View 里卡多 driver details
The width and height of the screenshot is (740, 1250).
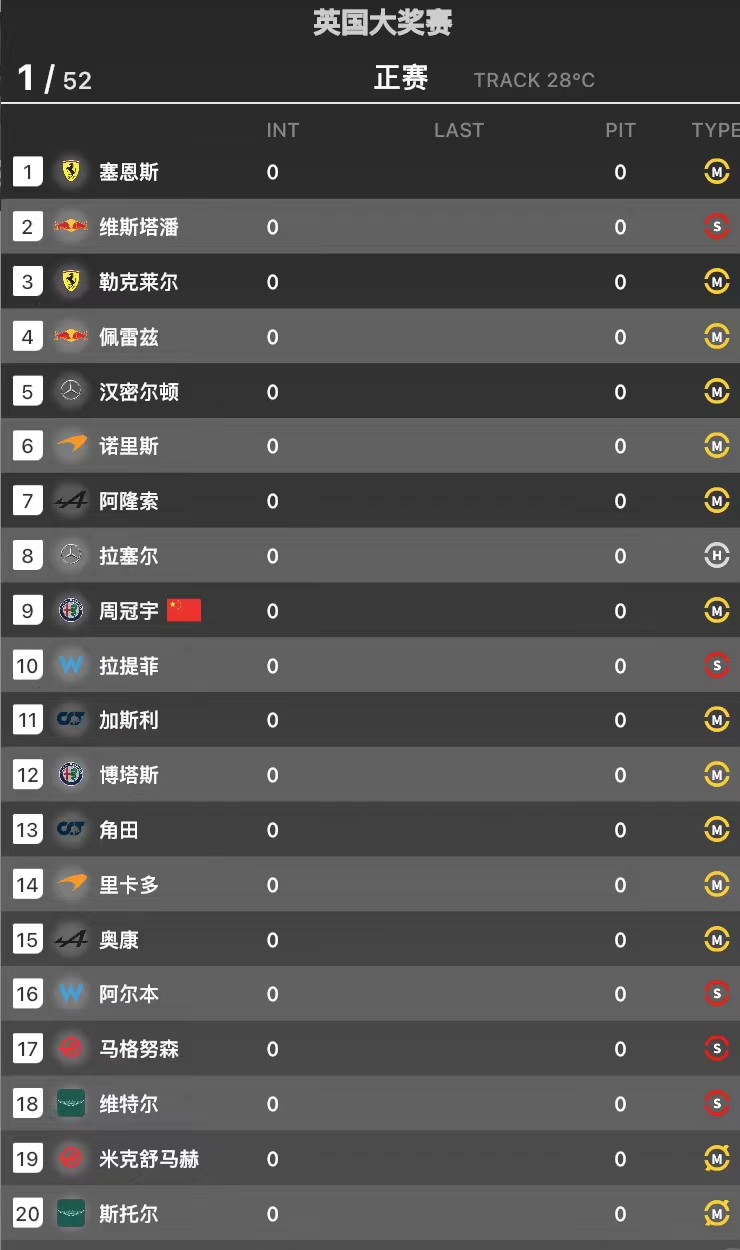click(370, 885)
